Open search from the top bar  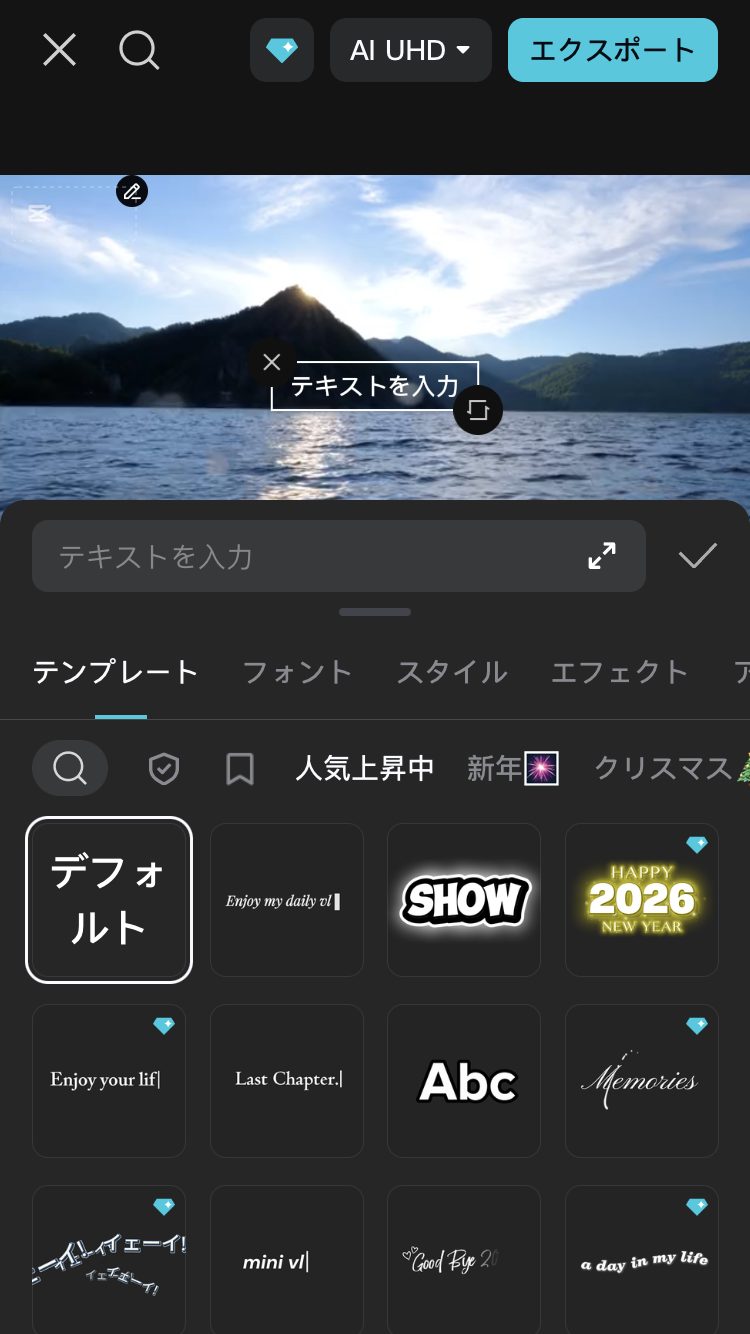tap(139, 49)
